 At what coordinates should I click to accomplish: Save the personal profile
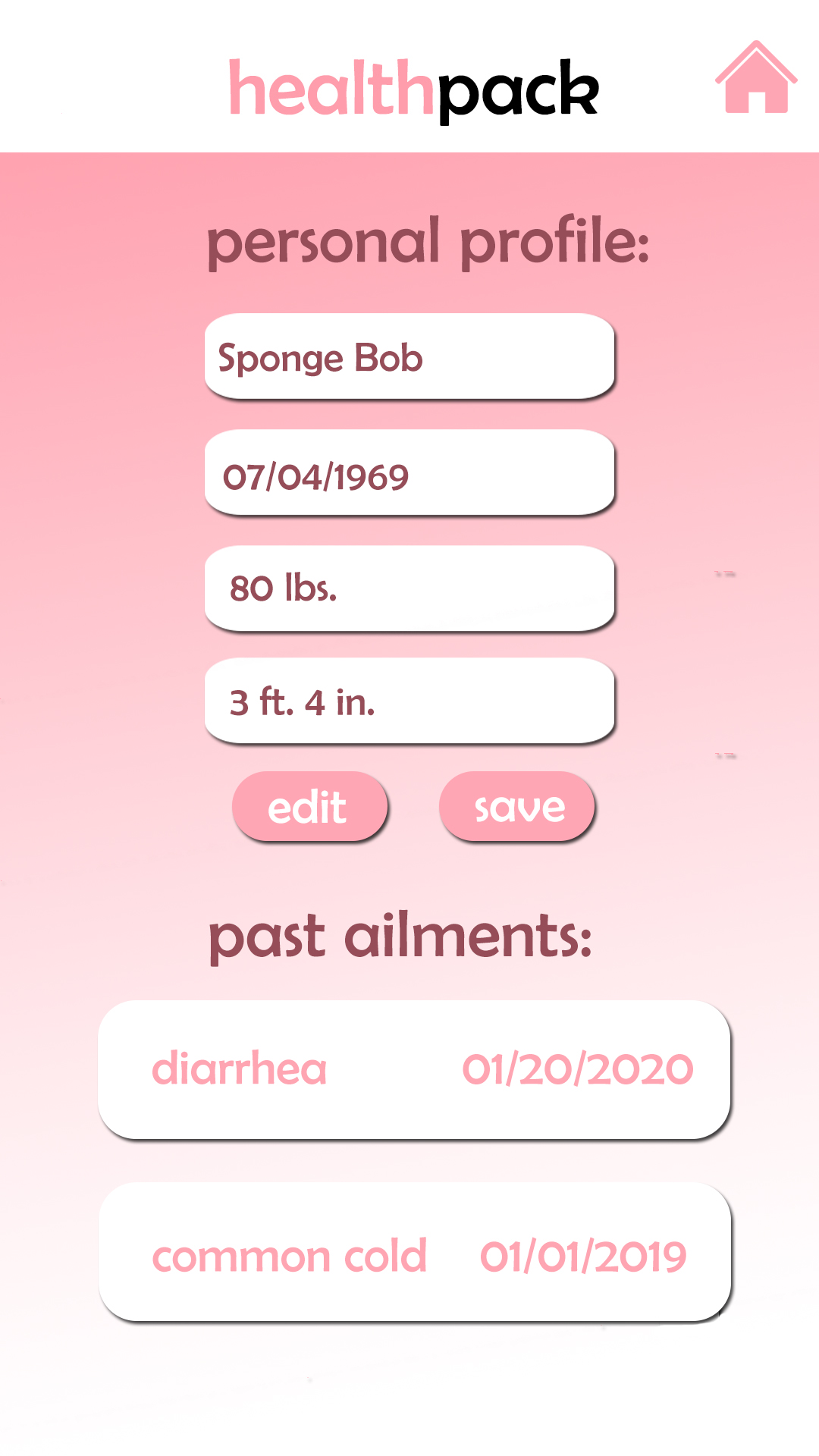tap(517, 807)
